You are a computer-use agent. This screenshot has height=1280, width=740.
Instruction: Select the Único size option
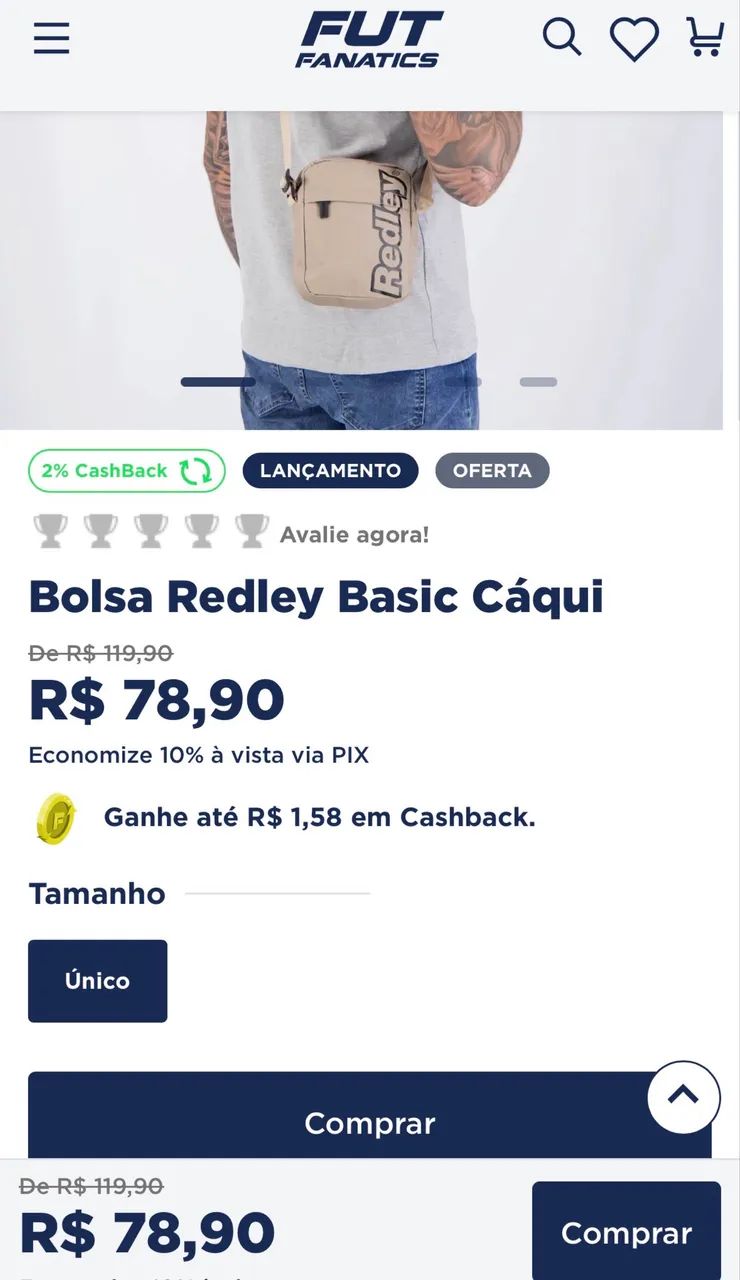97,980
